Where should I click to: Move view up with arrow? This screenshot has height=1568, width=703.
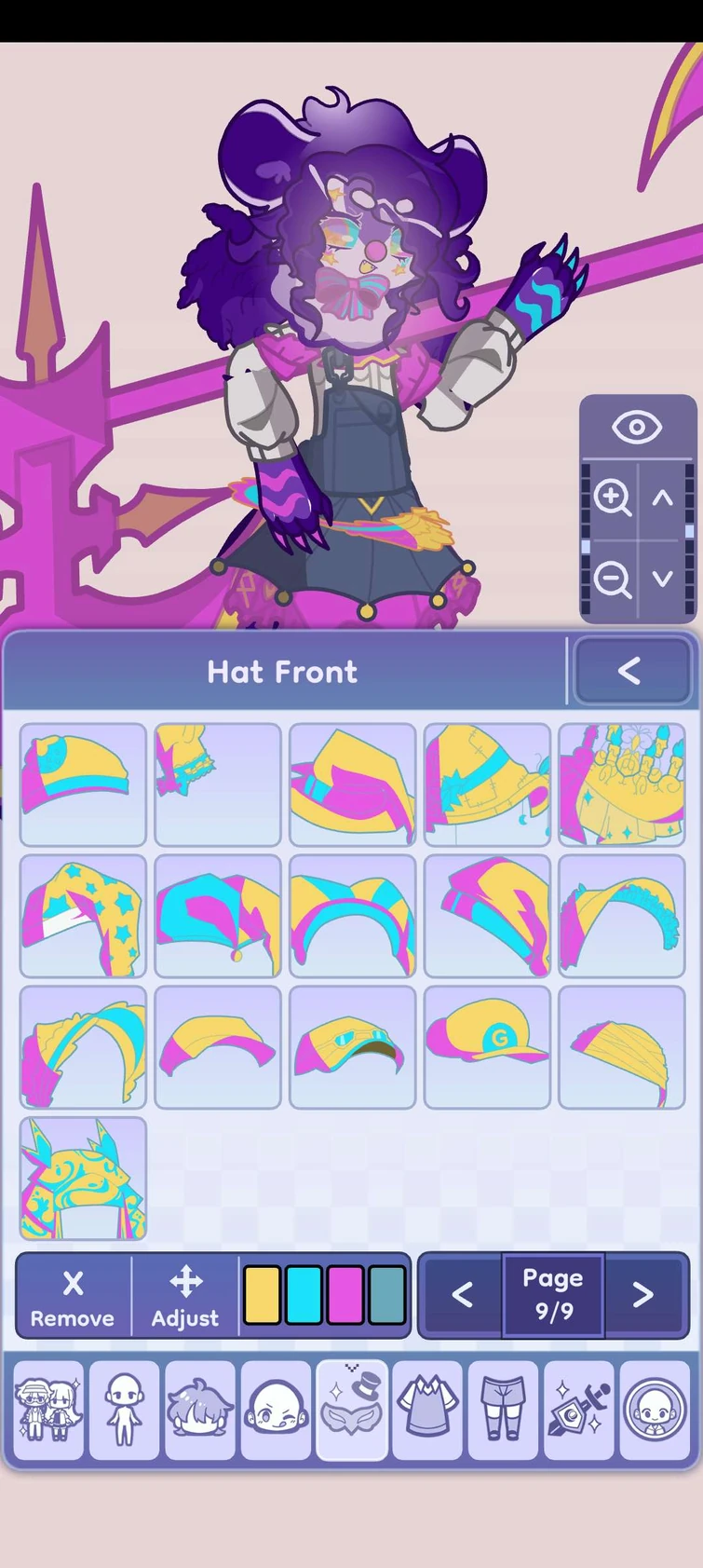click(x=662, y=498)
